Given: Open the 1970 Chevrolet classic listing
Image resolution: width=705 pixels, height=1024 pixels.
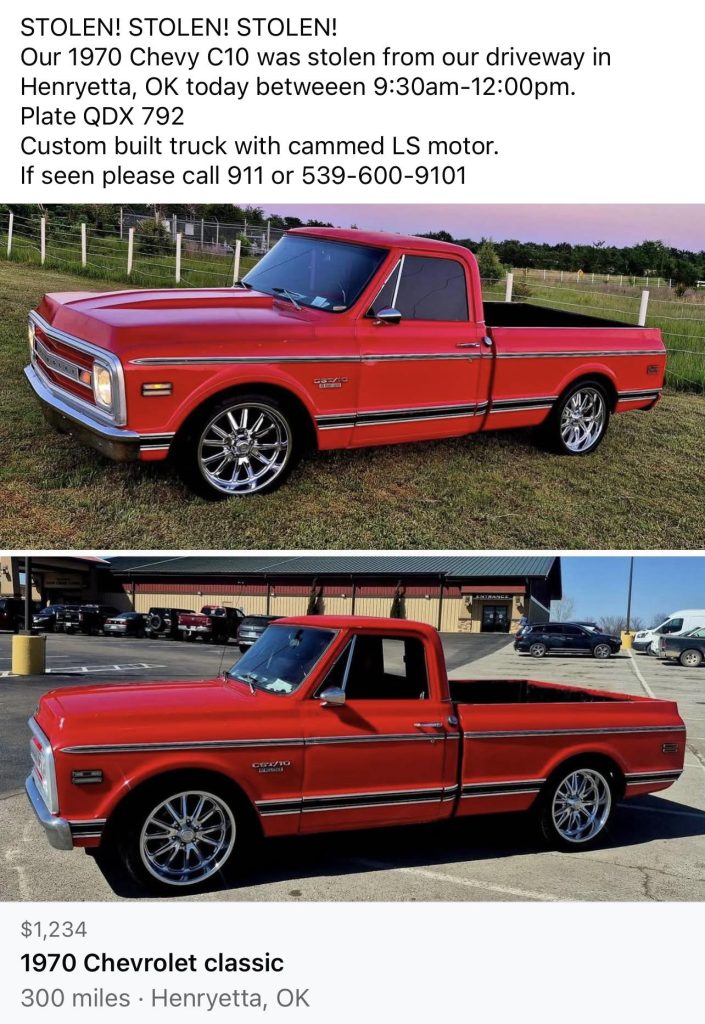Looking at the screenshot, I should tap(152, 964).
